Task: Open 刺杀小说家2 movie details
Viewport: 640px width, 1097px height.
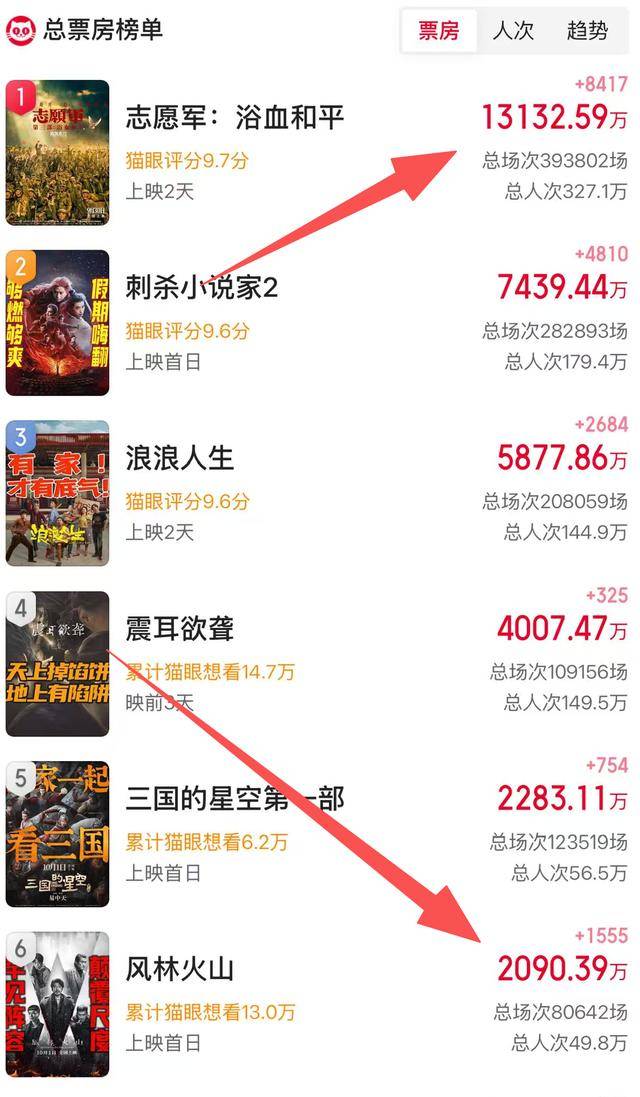Action: tap(202, 288)
